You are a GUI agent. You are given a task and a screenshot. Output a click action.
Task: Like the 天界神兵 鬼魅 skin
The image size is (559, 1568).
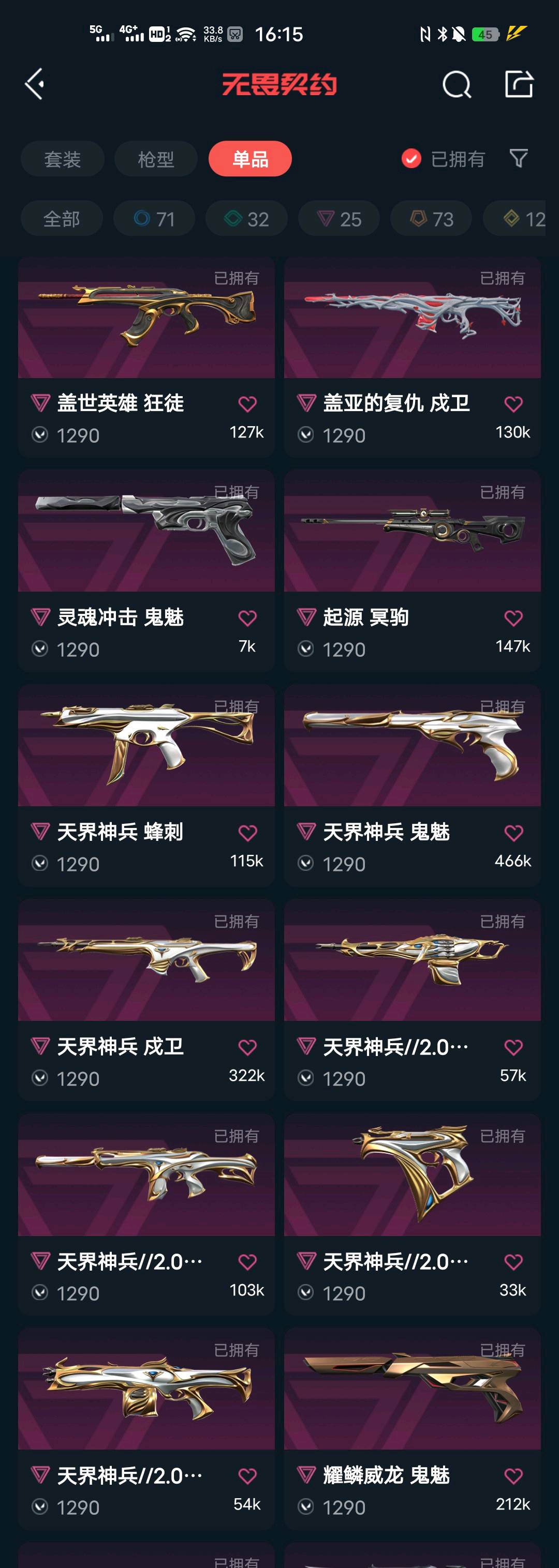click(513, 833)
